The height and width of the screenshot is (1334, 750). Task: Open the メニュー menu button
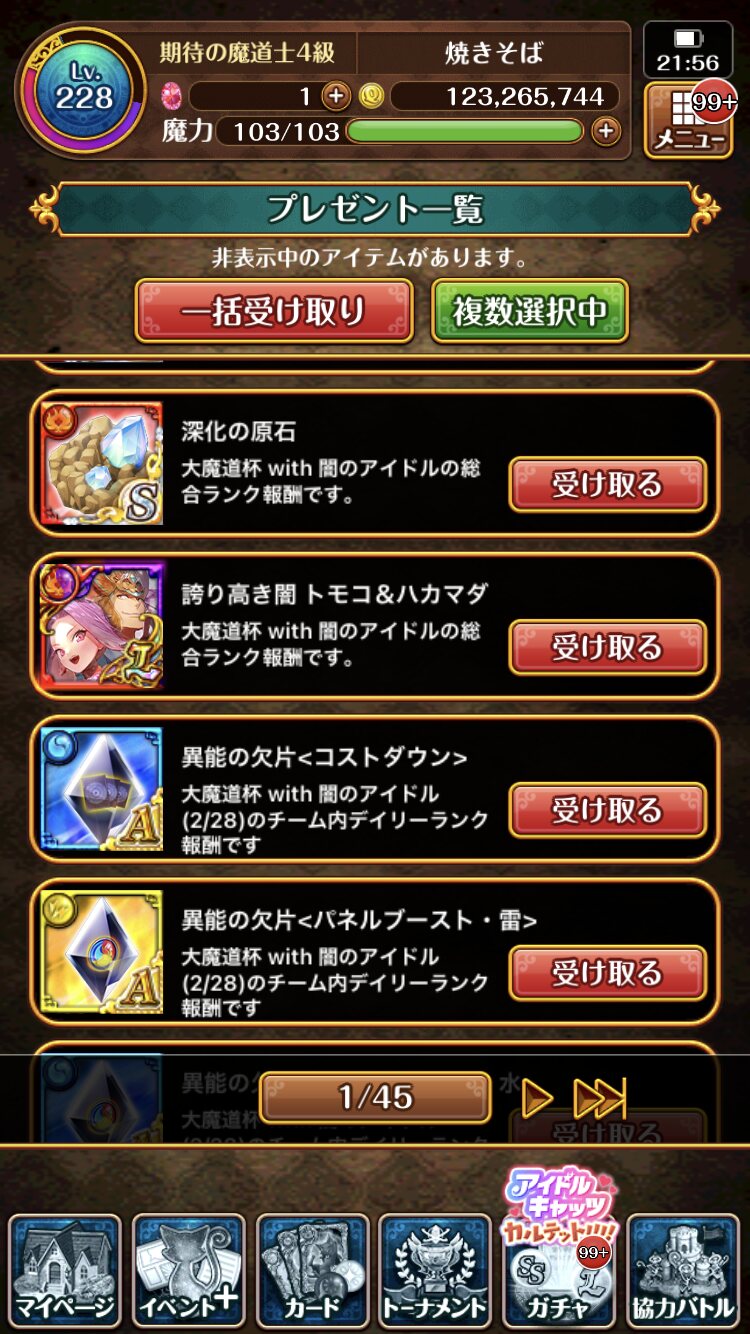tap(688, 120)
